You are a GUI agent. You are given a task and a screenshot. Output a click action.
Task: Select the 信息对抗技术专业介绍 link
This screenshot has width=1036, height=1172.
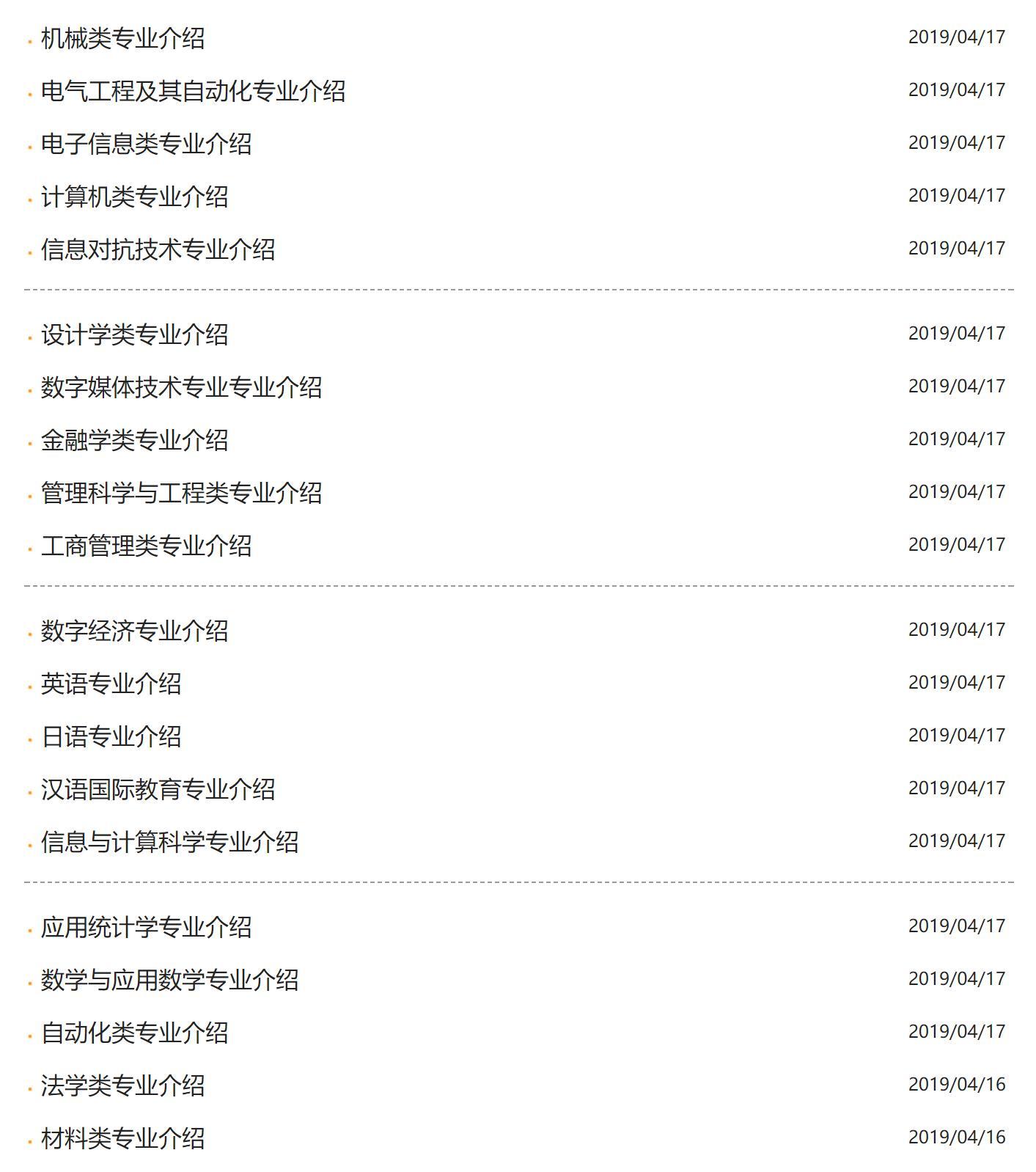click(x=158, y=249)
